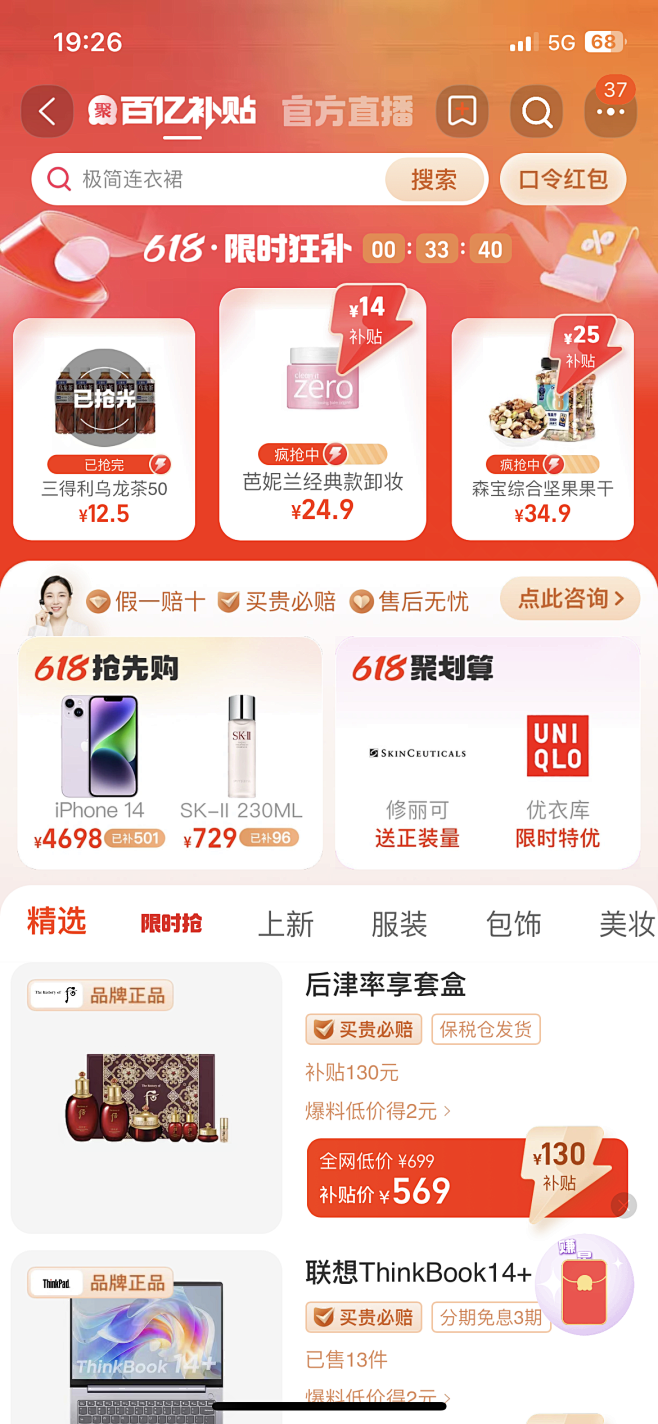This screenshot has height=1424, width=658.
Task: Open 口令红包
Action: click(563, 179)
